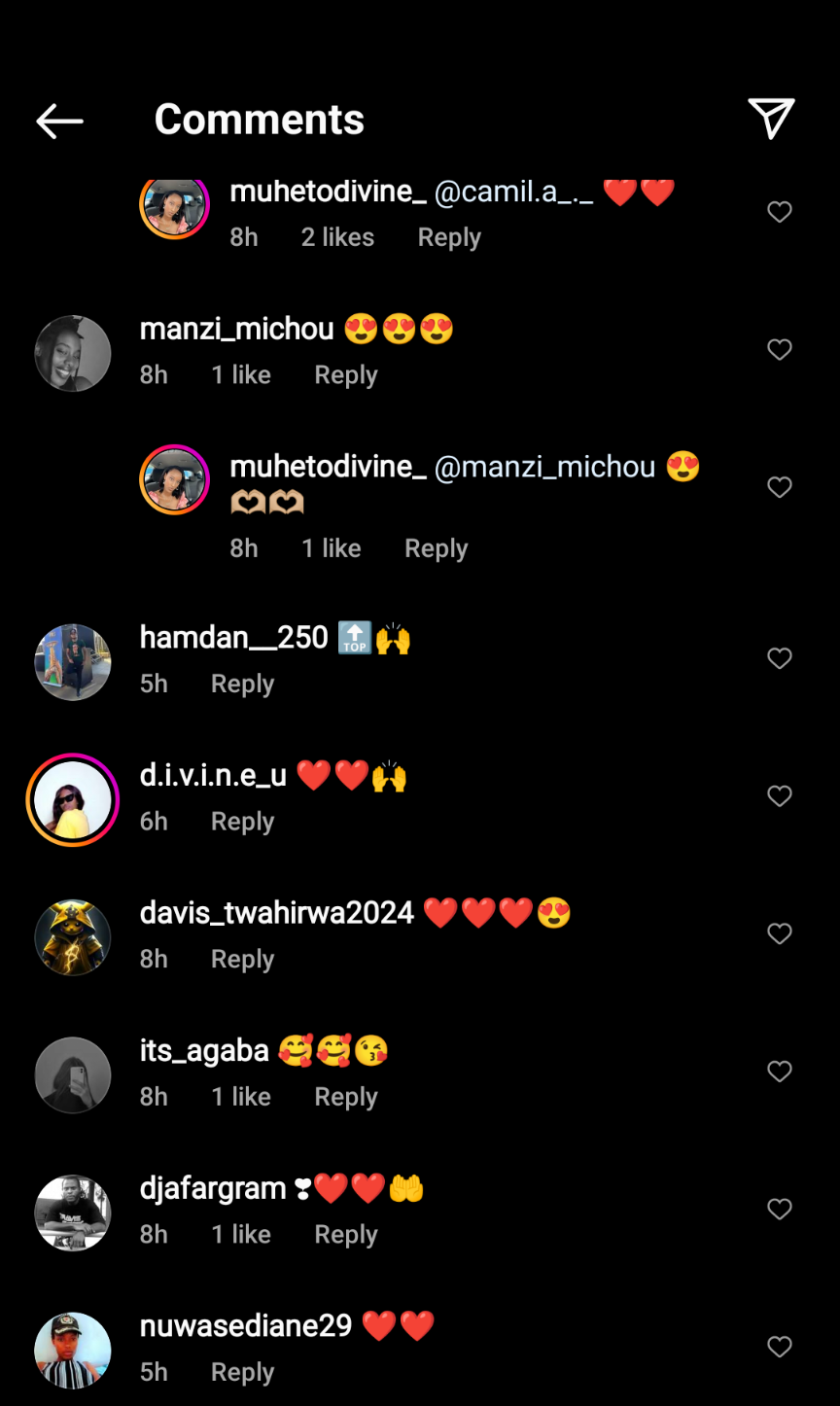This screenshot has width=840, height=1406.
Task: Reply to nuwasediane29's comment
Action: coord(242,1373)
